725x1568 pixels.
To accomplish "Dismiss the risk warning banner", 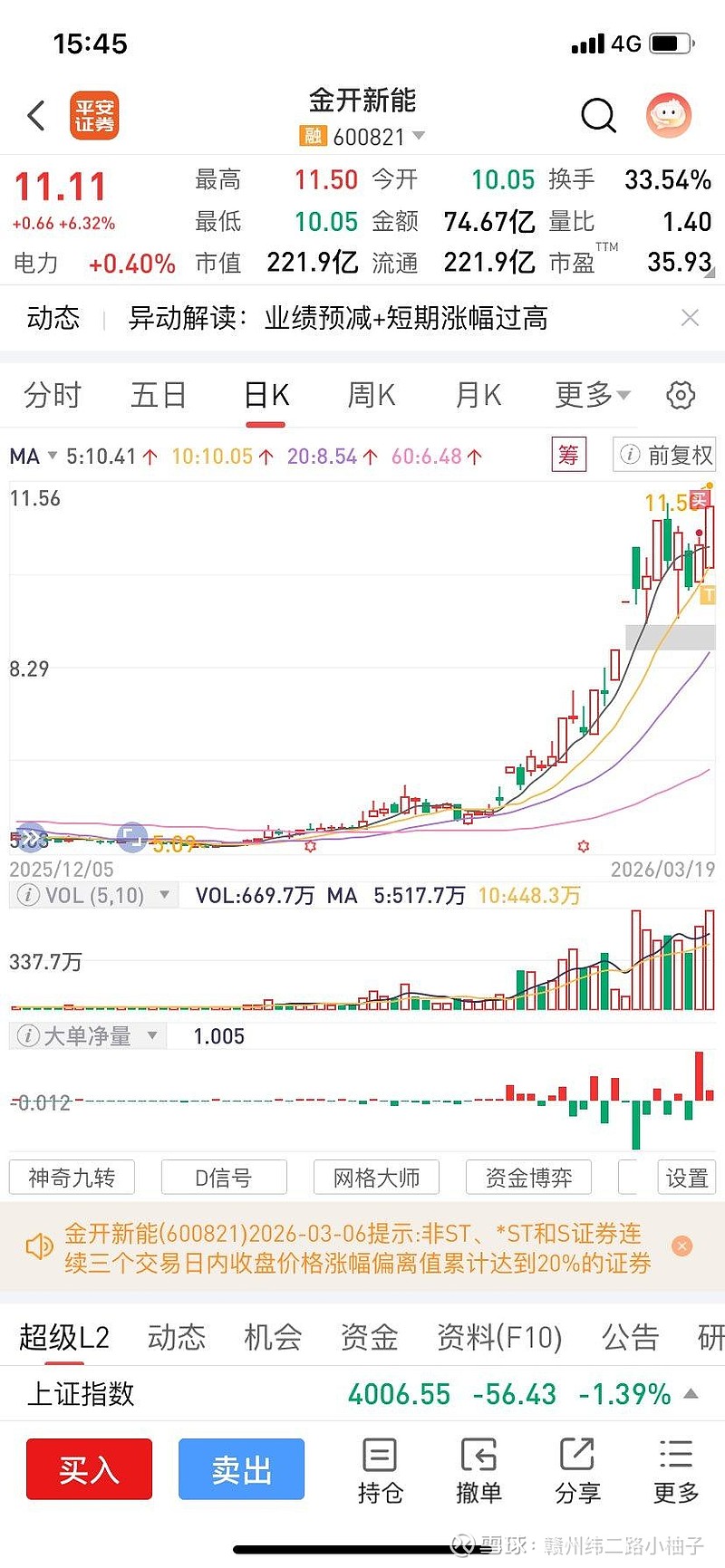I will pyautogui.click(x=681, y=1246).
